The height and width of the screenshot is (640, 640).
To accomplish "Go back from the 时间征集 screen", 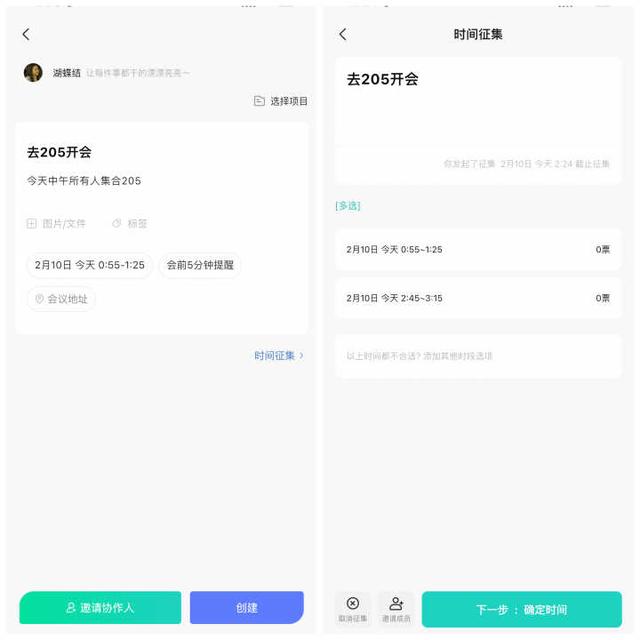I will [x=343, y=34].
